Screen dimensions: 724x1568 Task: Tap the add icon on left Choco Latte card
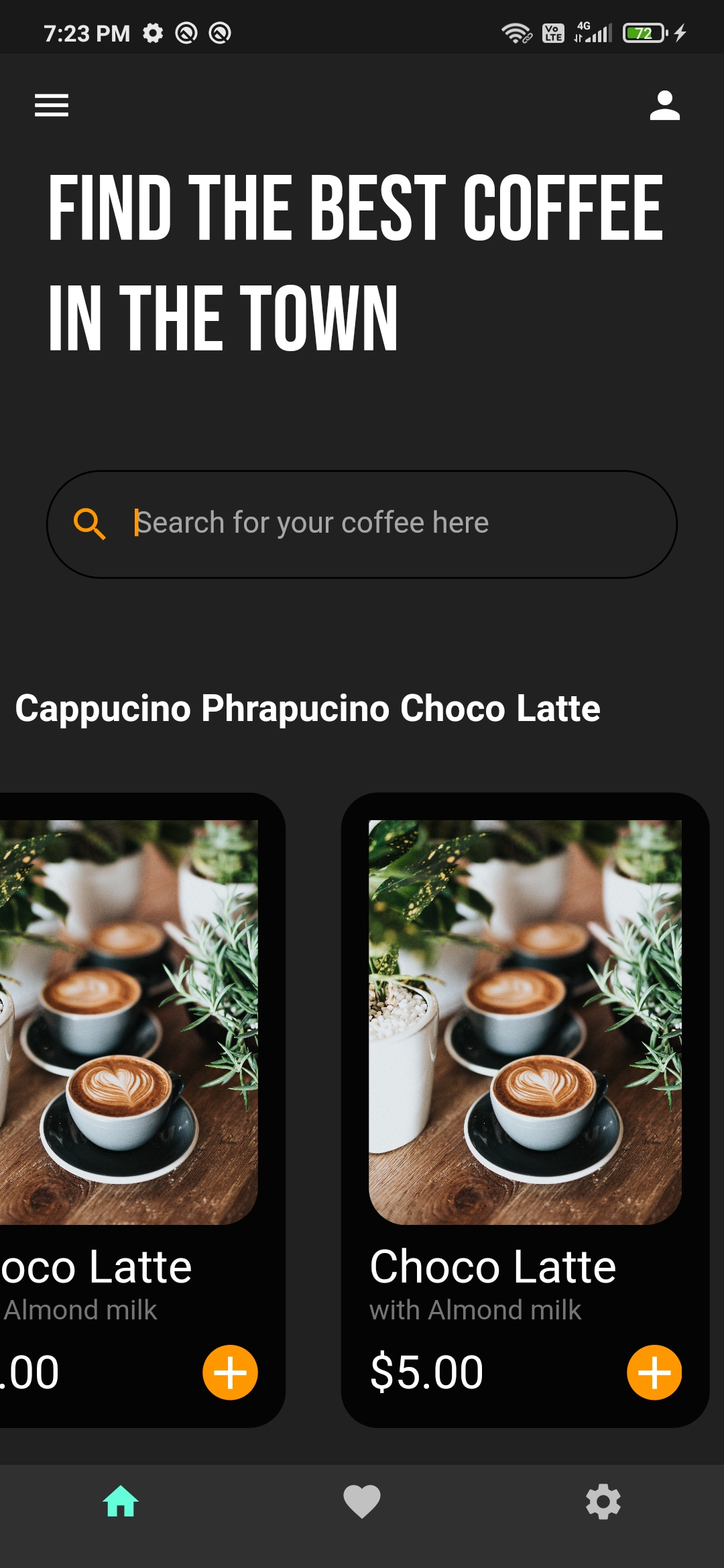(229, 1372)
